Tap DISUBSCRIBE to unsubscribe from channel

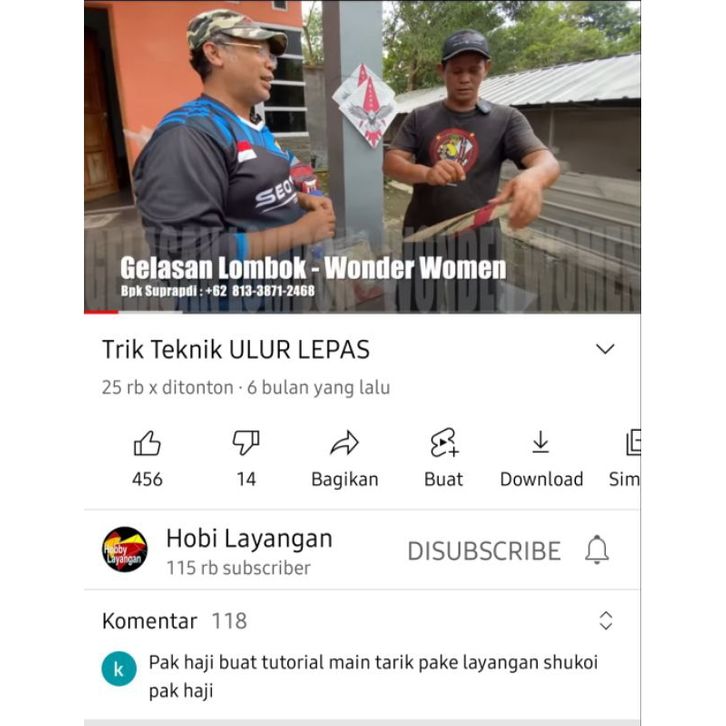coord(484,551)
